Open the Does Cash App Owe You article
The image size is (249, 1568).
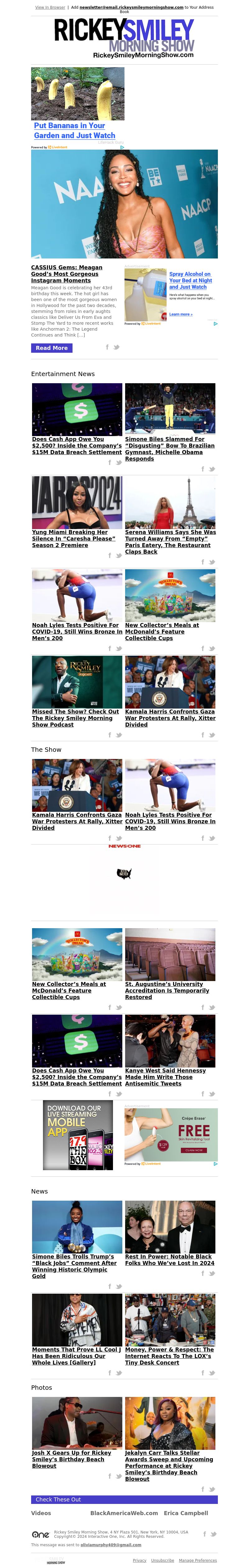click(x=77, y=445)
